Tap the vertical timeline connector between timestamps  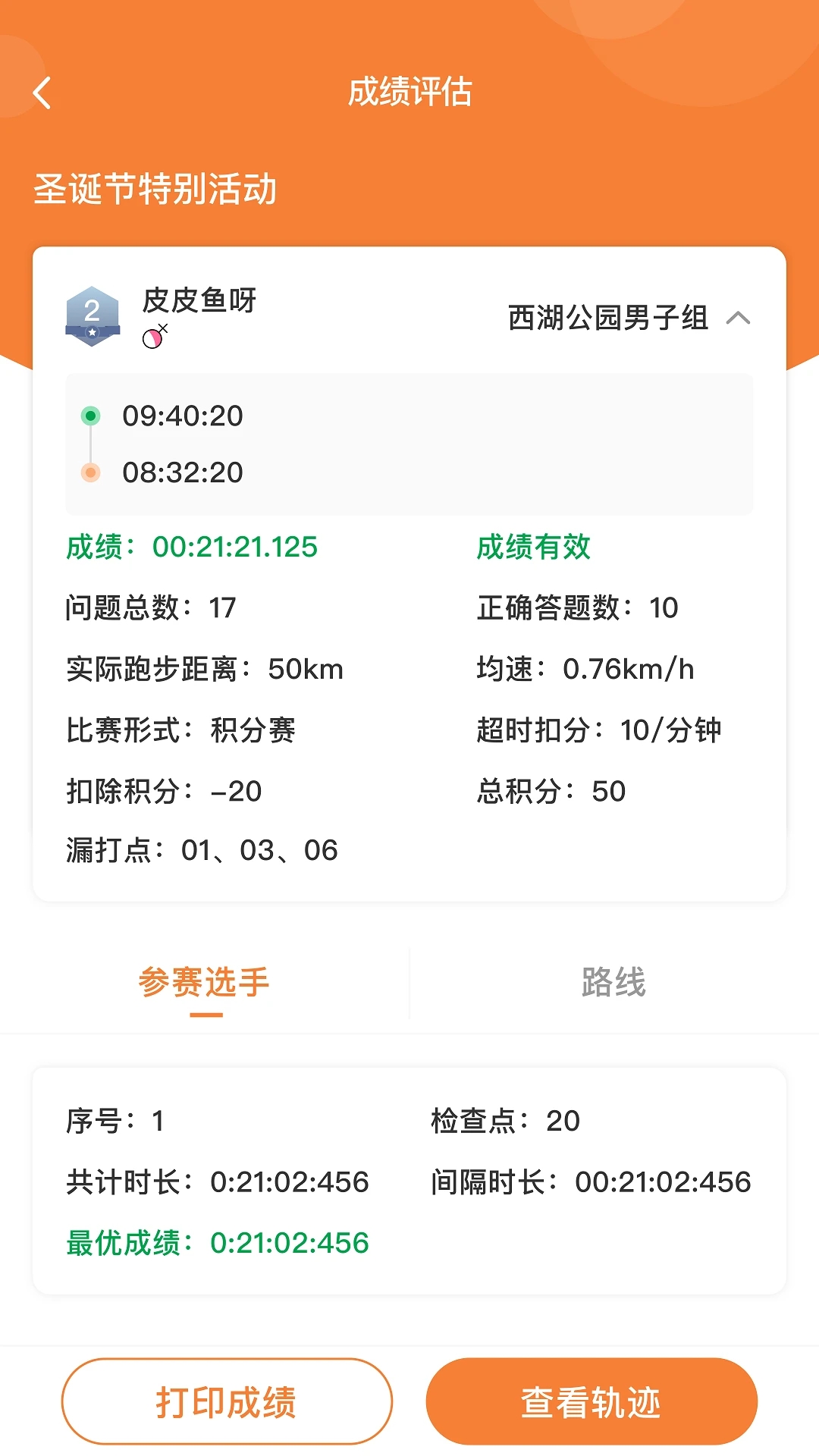91,444
